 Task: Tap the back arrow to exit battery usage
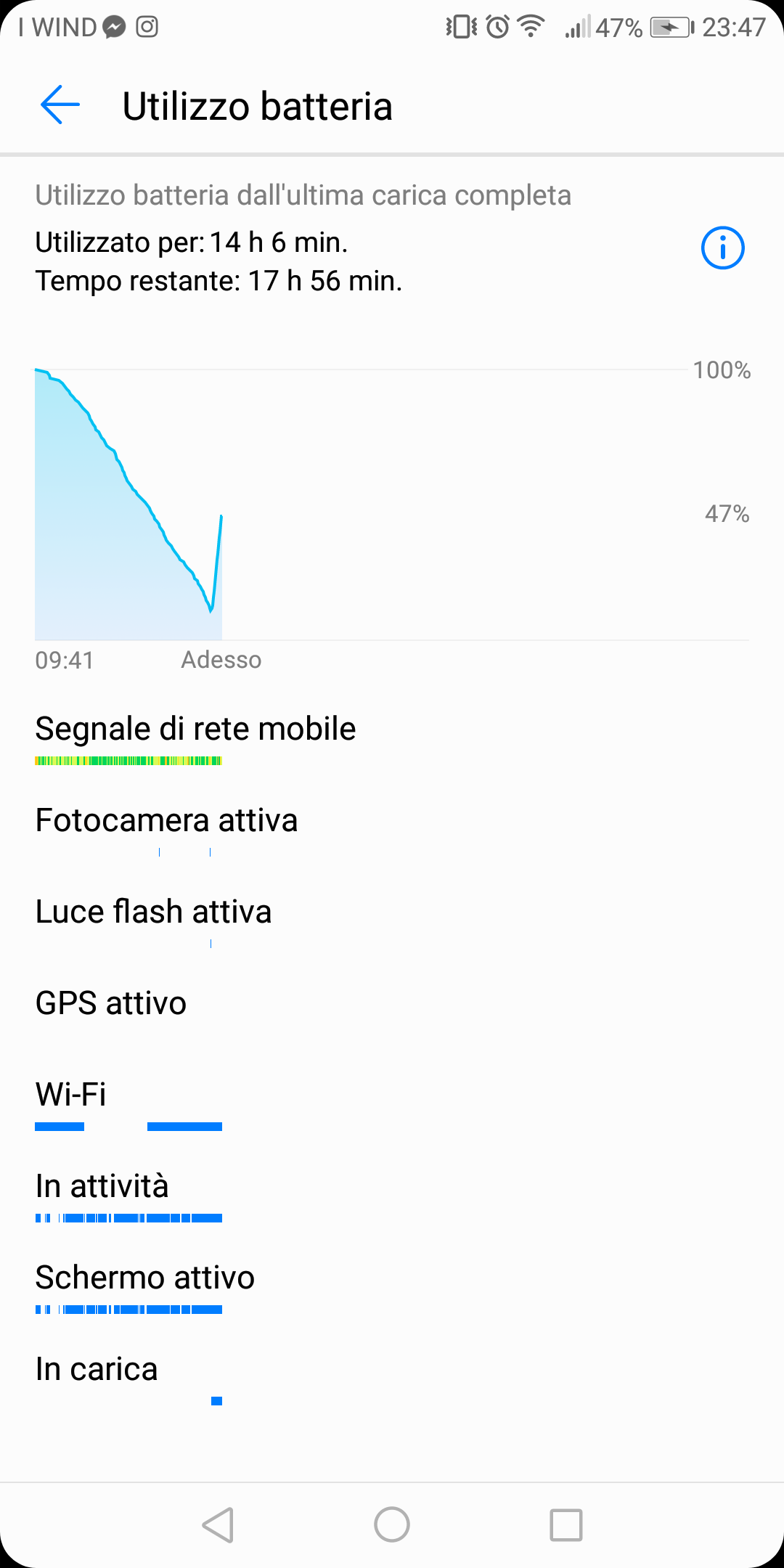click(x=60, y=105)
